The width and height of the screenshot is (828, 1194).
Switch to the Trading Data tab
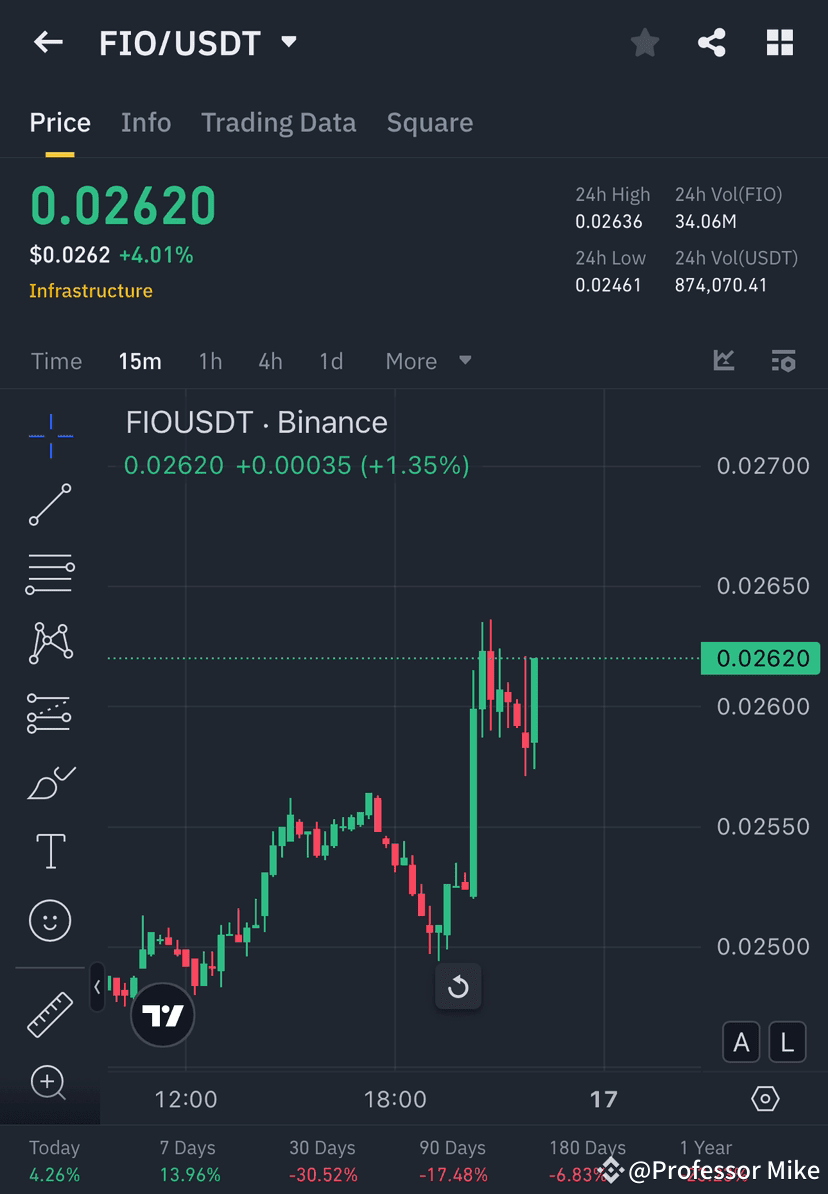pos(279,122)
